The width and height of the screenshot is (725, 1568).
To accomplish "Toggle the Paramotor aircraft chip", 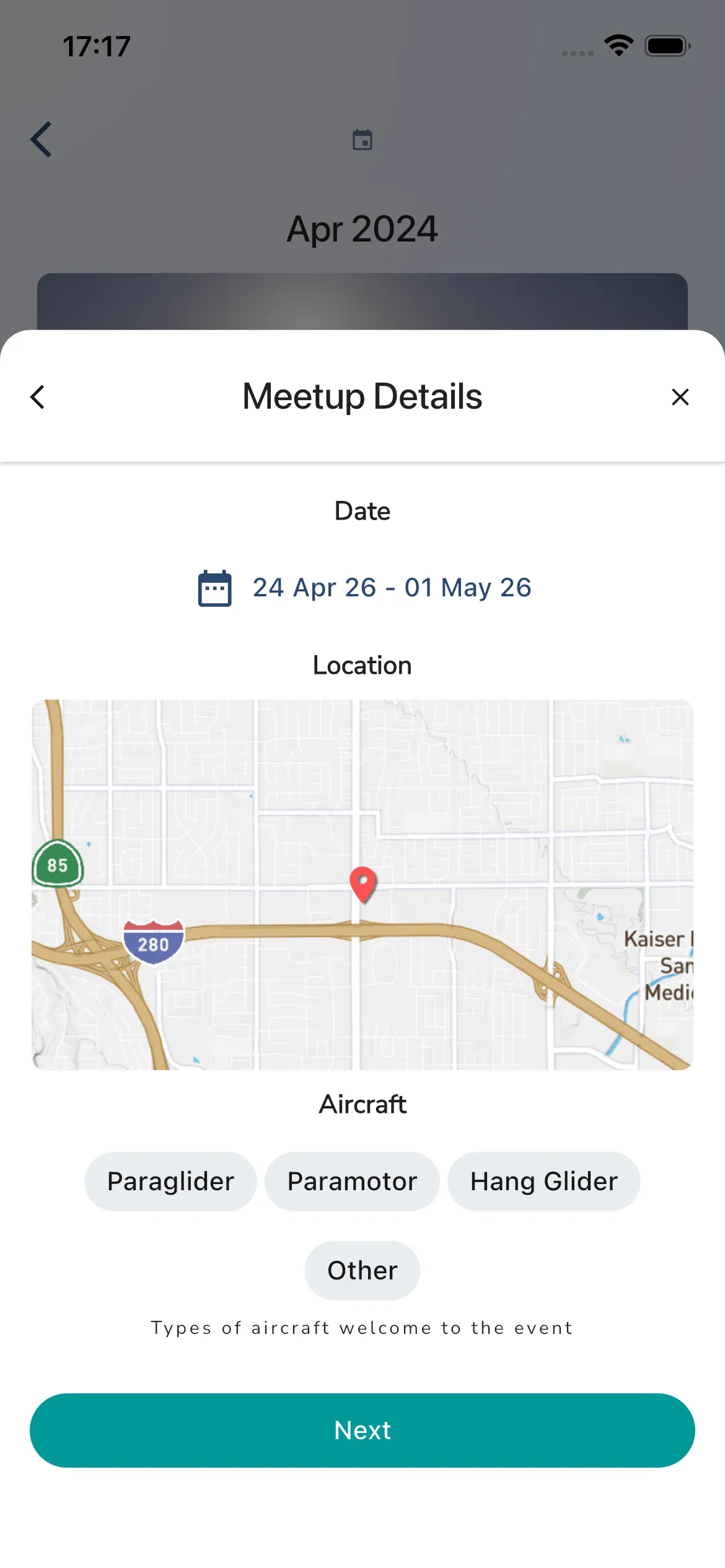I will [x=351, y=1181].
